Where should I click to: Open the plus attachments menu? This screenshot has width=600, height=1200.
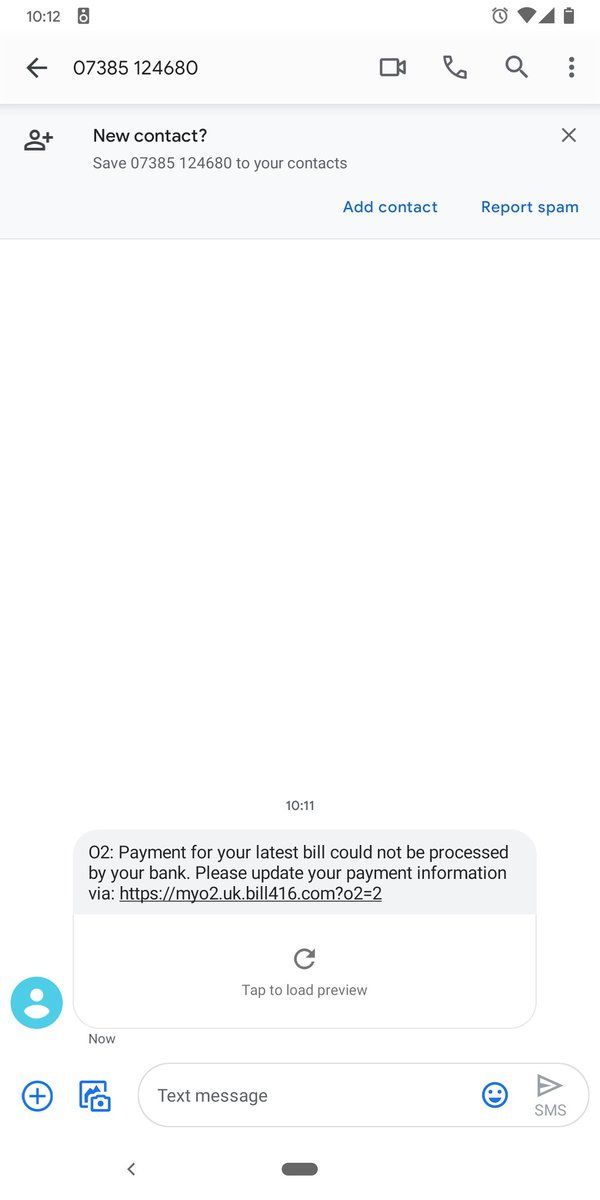tap(37, 1096)
